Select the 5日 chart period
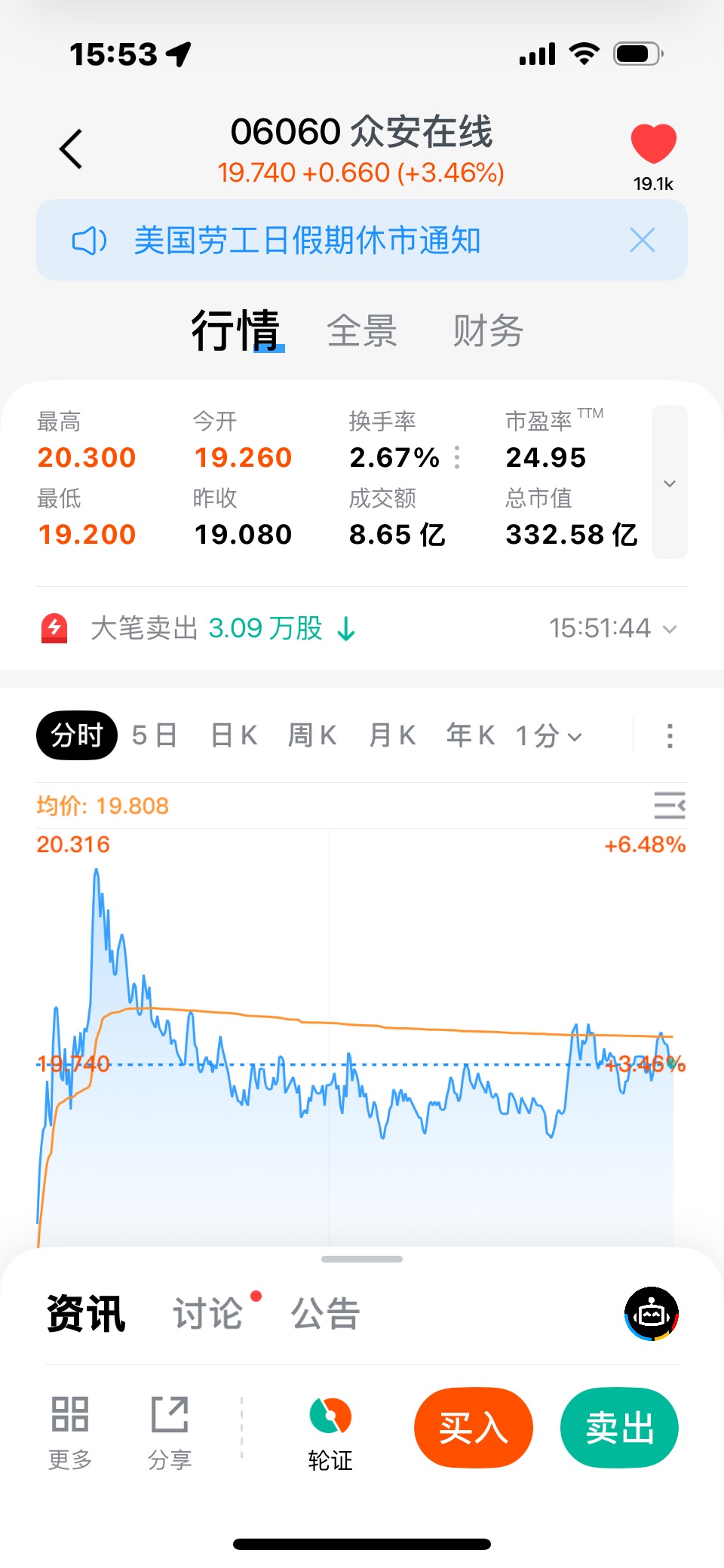This screenshot has height=1568, width=724. (155, 735)
